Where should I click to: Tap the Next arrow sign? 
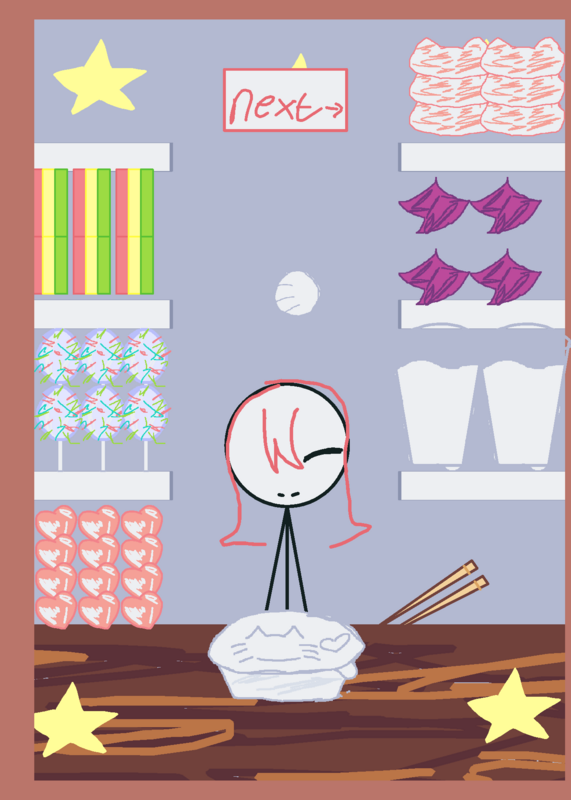coord(285,100)
